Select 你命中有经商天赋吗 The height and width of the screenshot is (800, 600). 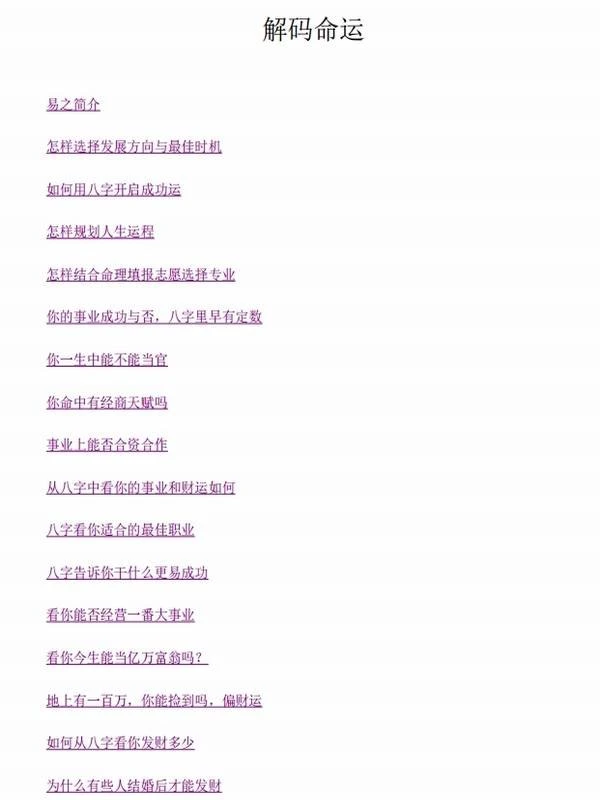(107, 403)
